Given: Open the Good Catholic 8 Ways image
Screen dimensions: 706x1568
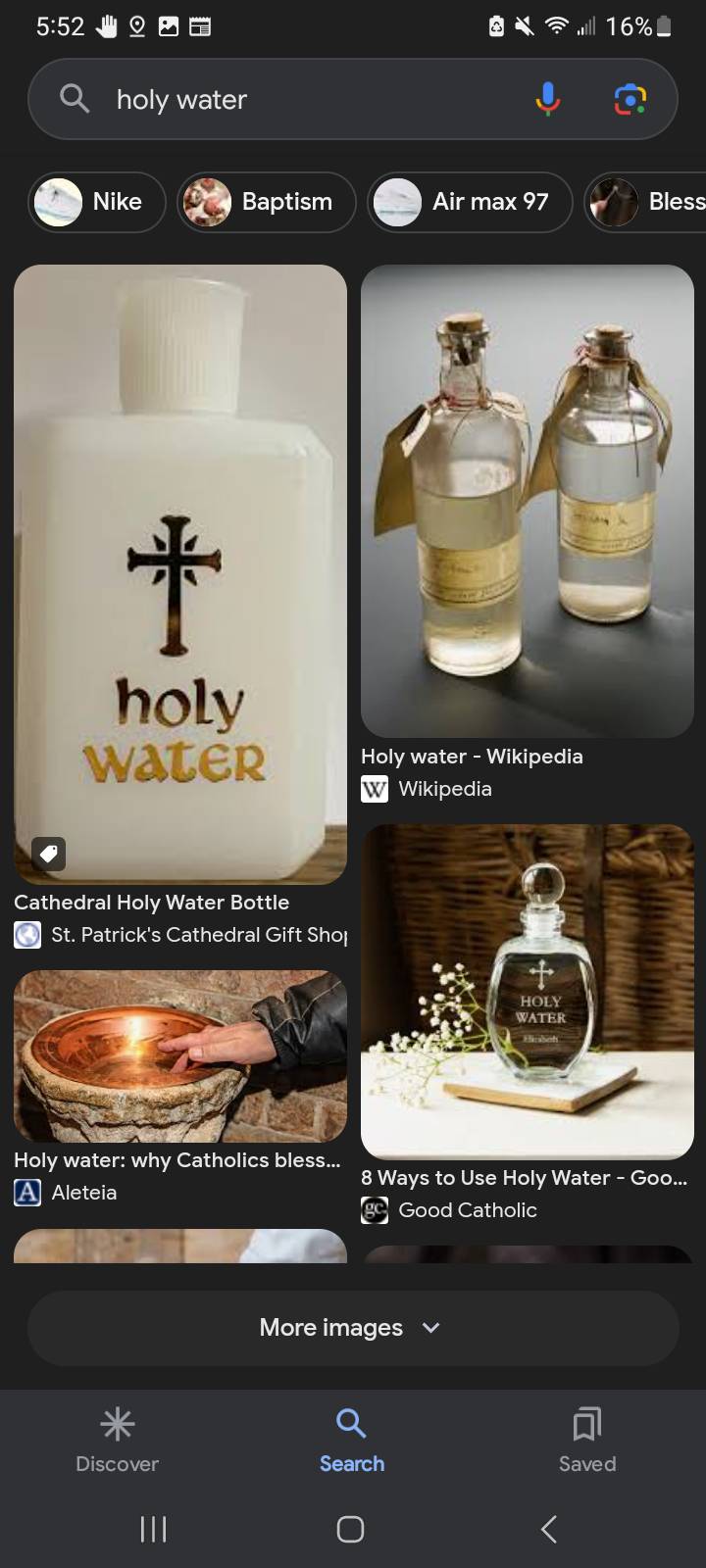Looking at the screenshot, I should [528, 991].
